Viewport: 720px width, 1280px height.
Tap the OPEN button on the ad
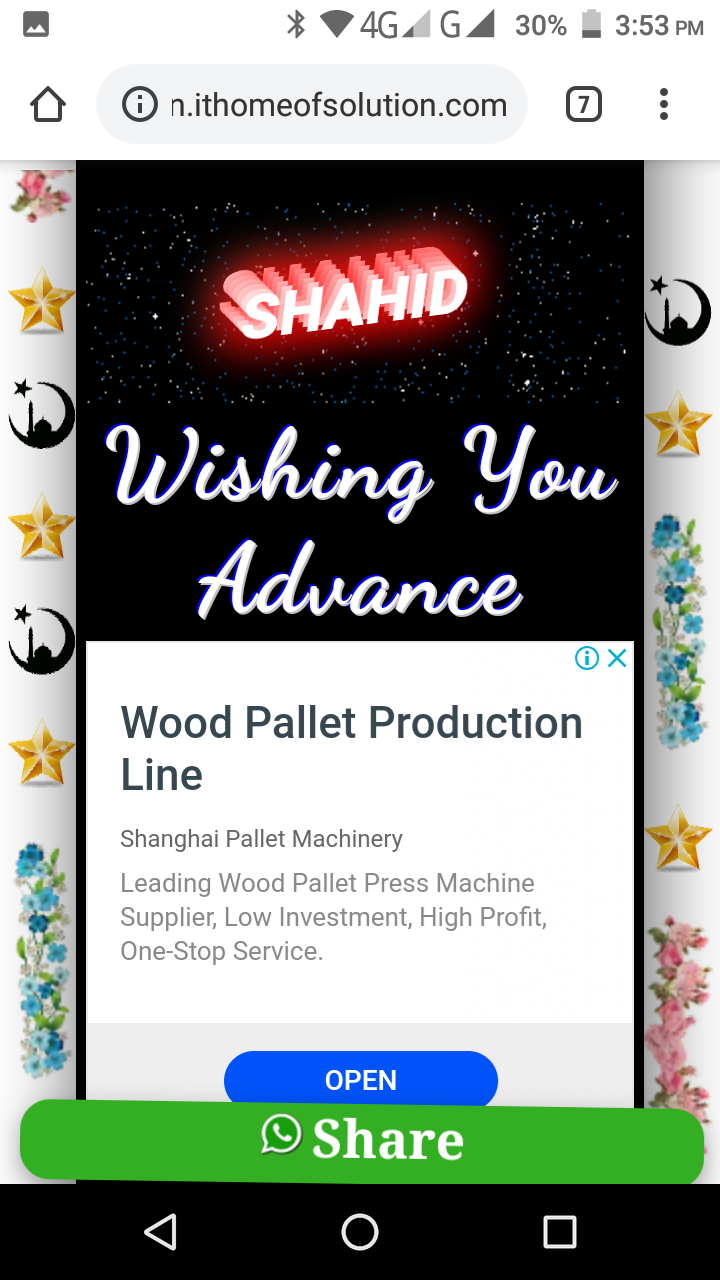(x=360, y=1078)
